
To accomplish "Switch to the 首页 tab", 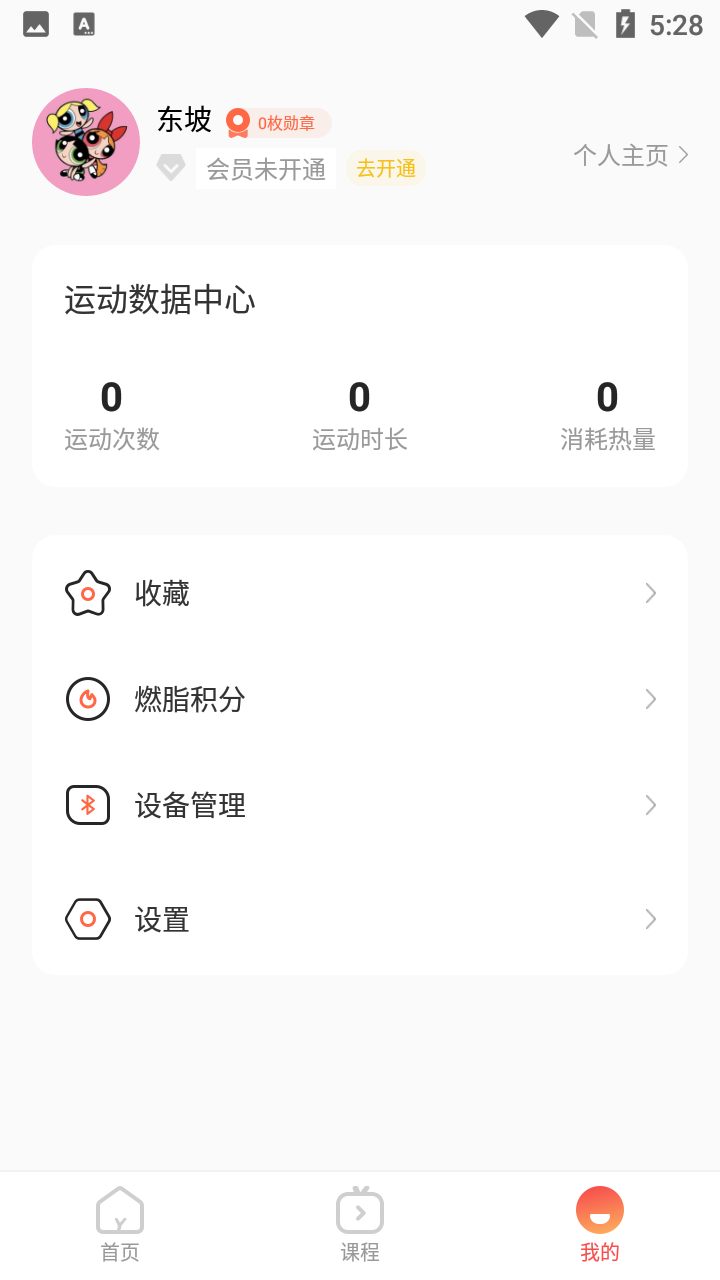I will (x=119, y=1222).
